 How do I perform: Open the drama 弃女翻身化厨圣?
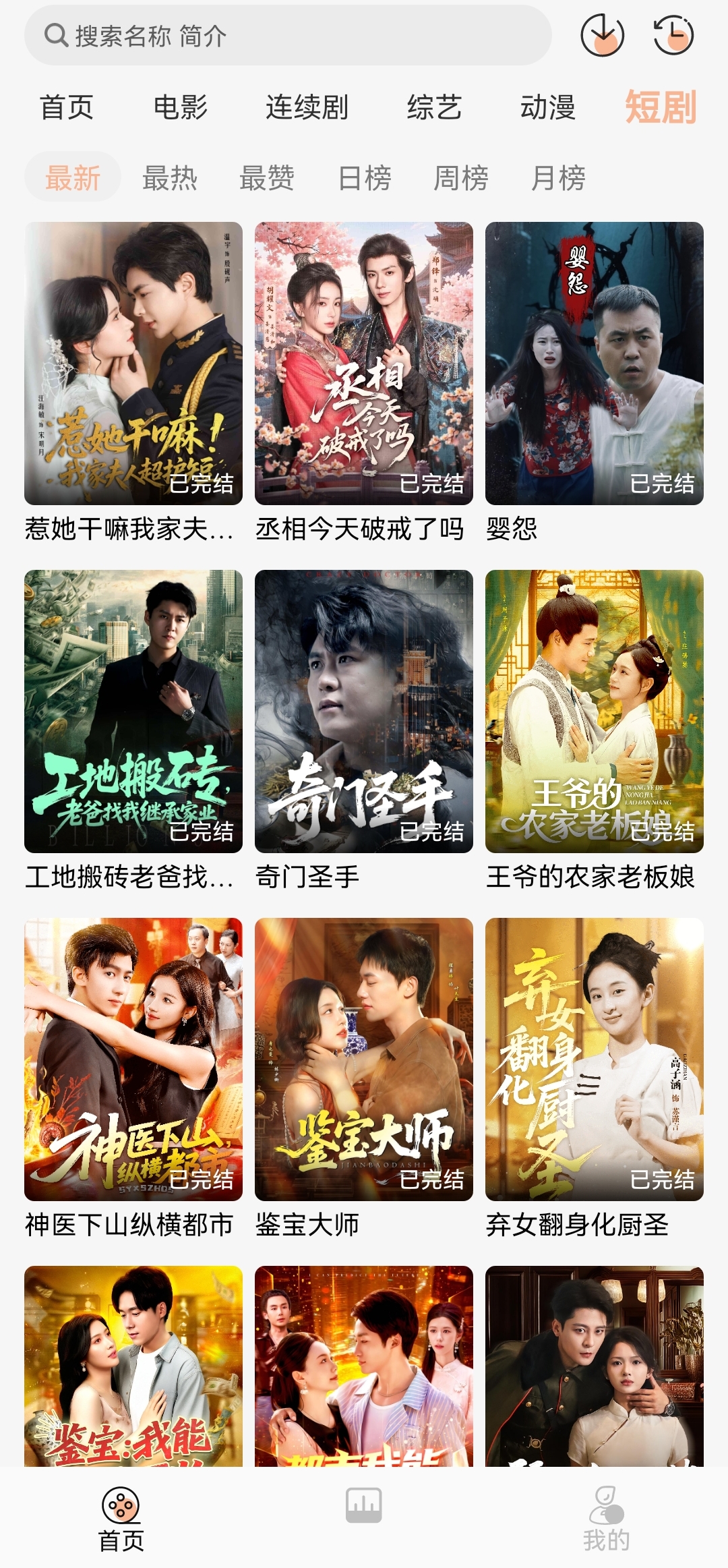click(595, 1059)
